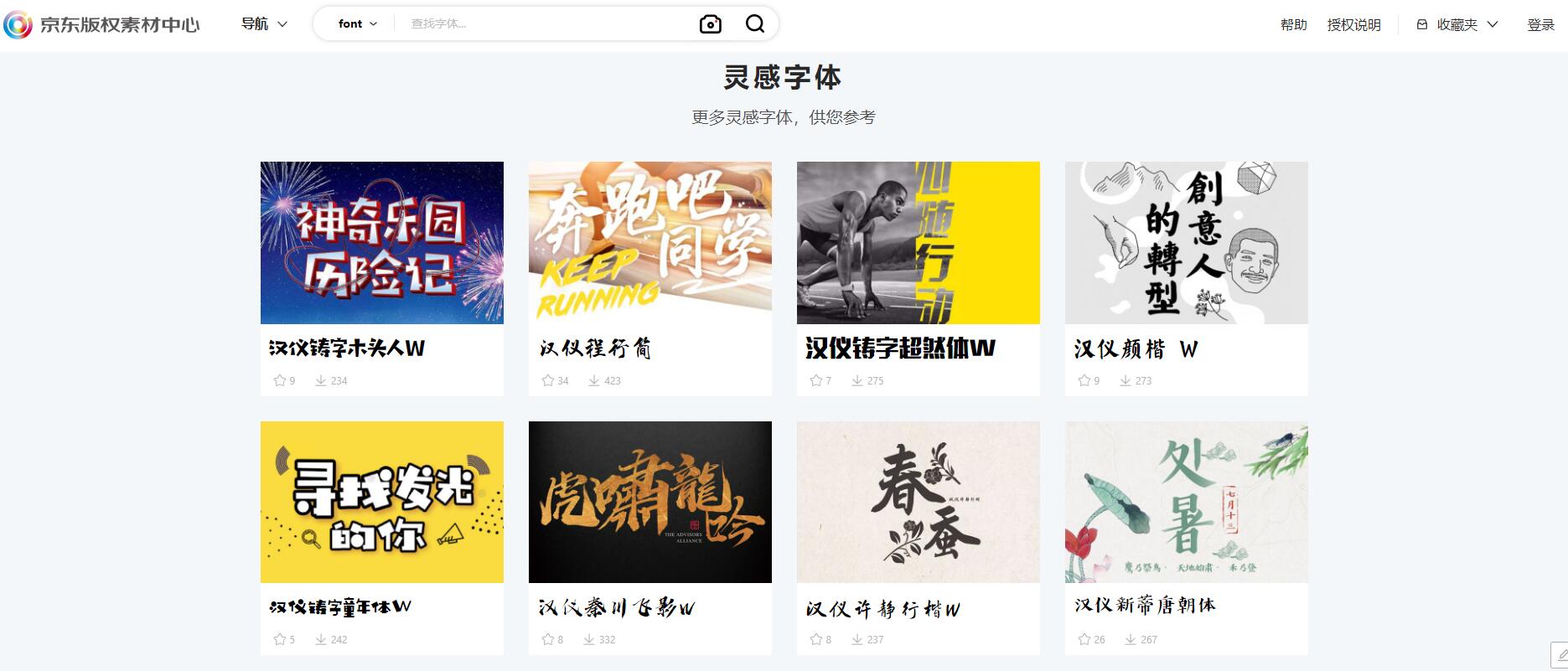Viewport: 1568px width, 671px height.
Task: Open the 汉仪许静行楷W font card
Action: point(918,502)
